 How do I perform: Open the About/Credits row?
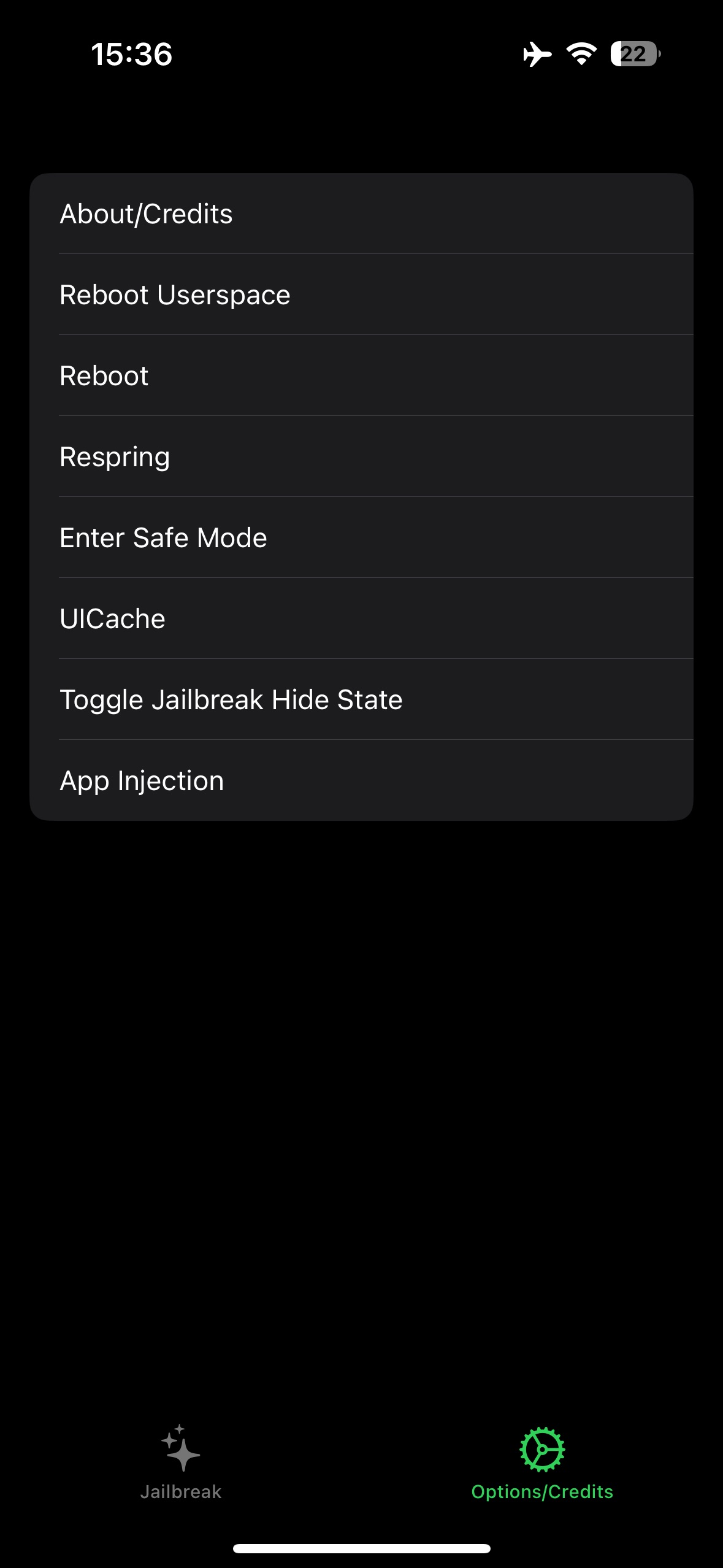click(x=361, y=214)
